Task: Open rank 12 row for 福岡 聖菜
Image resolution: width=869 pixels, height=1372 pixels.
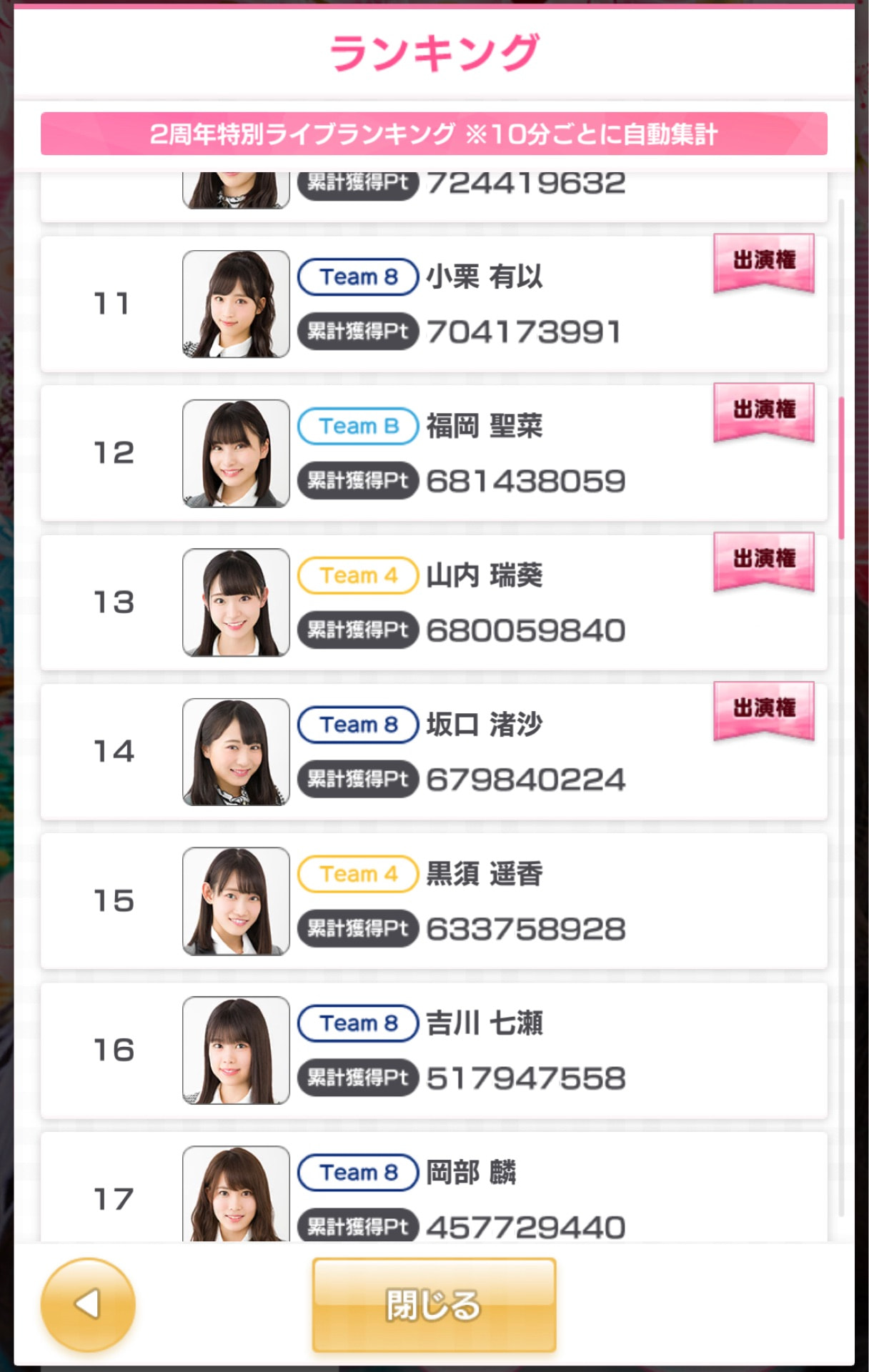Action: (x=434, y=453)
